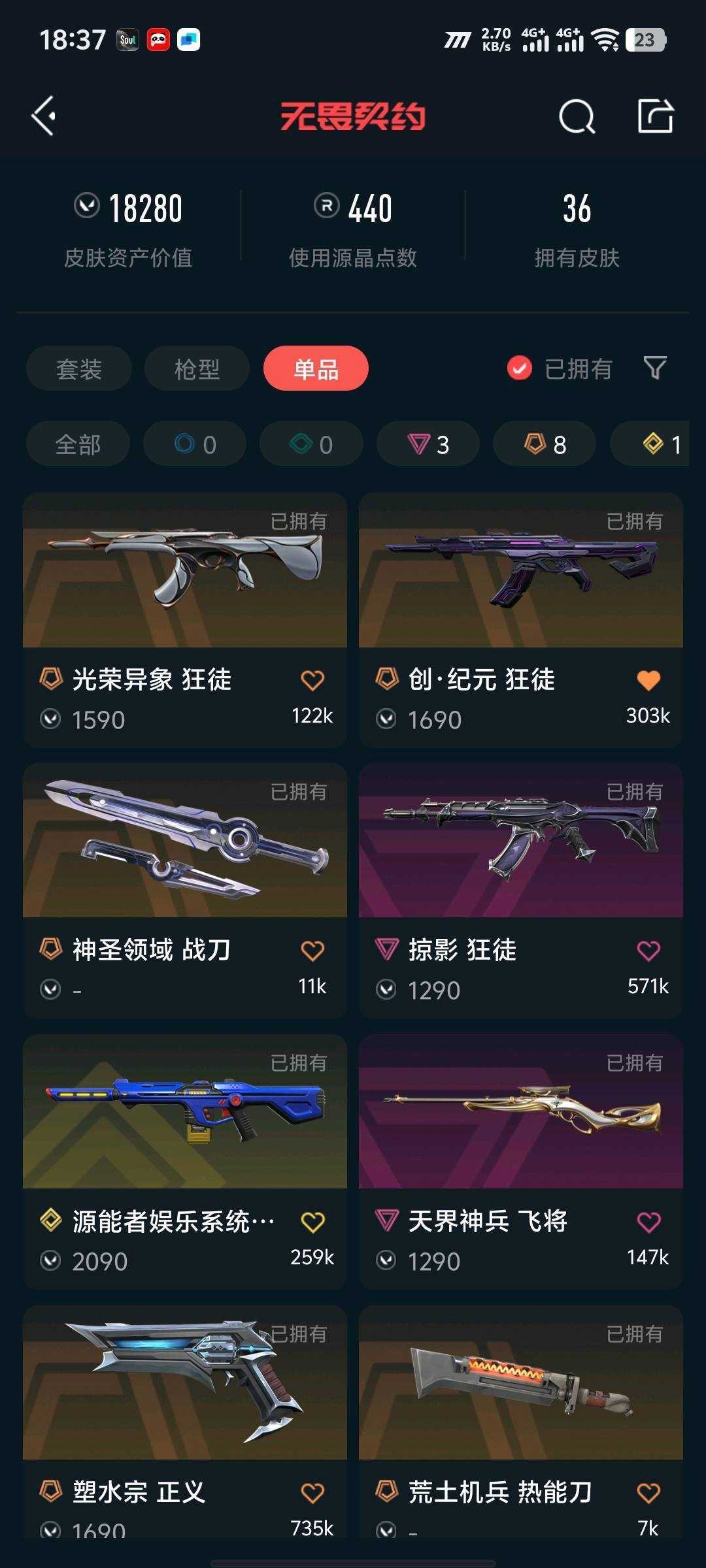Screen dimensions: 706x1568
Task: Open the 光荣异象 狂徒 skin card
Action: click(x=185, y=620)
